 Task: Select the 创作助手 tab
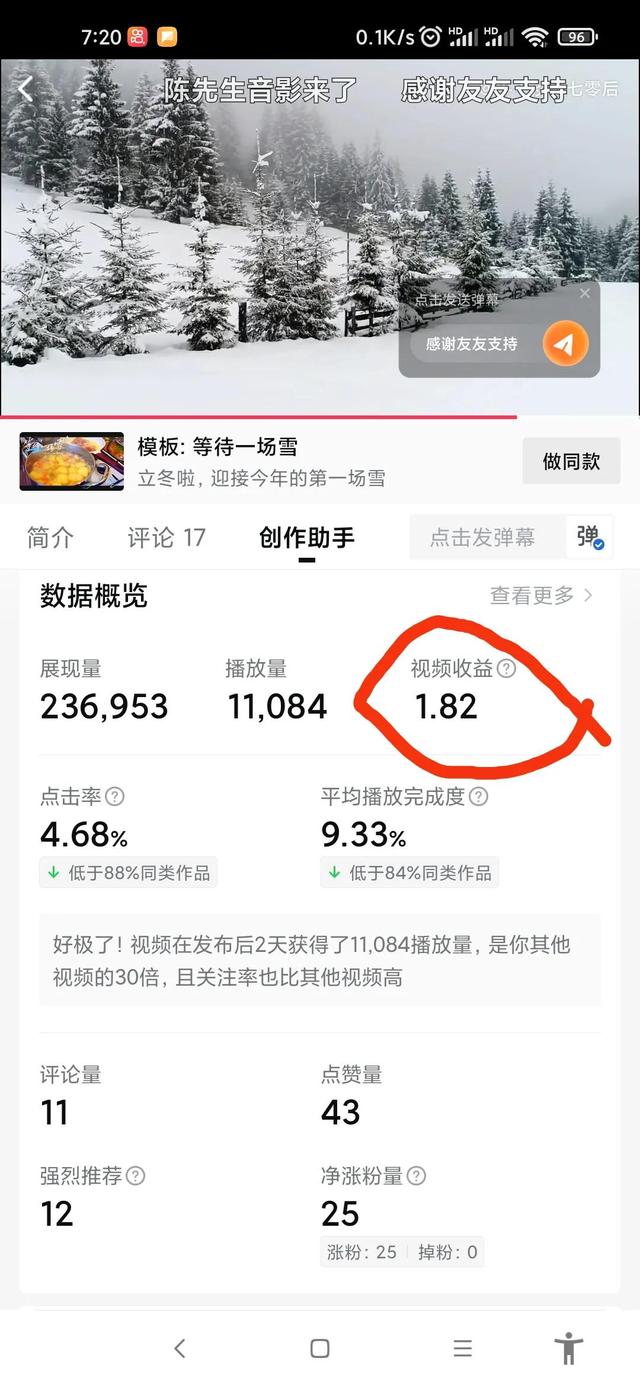click(306, 537)
